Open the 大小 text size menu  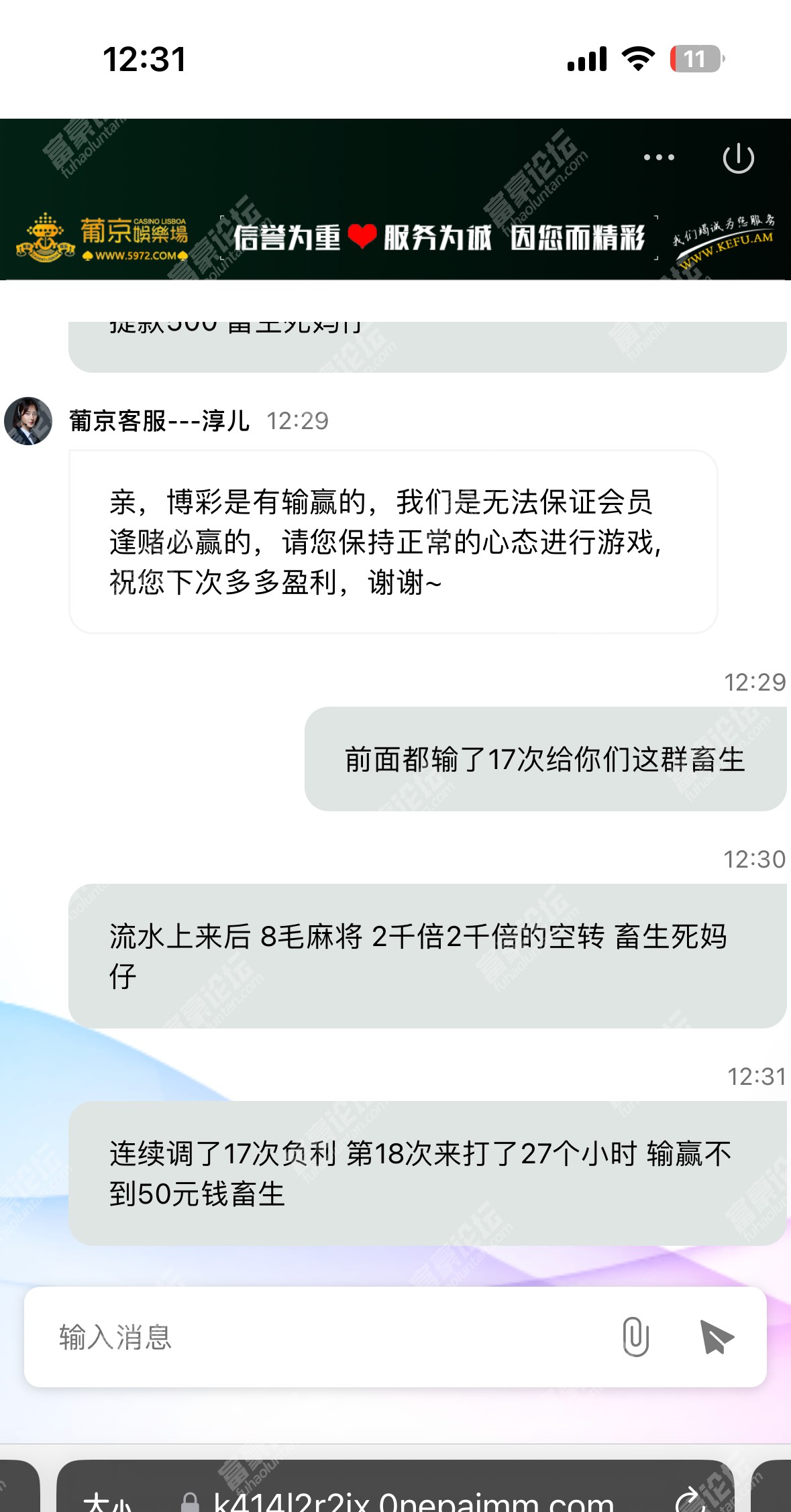point(107,1502)
